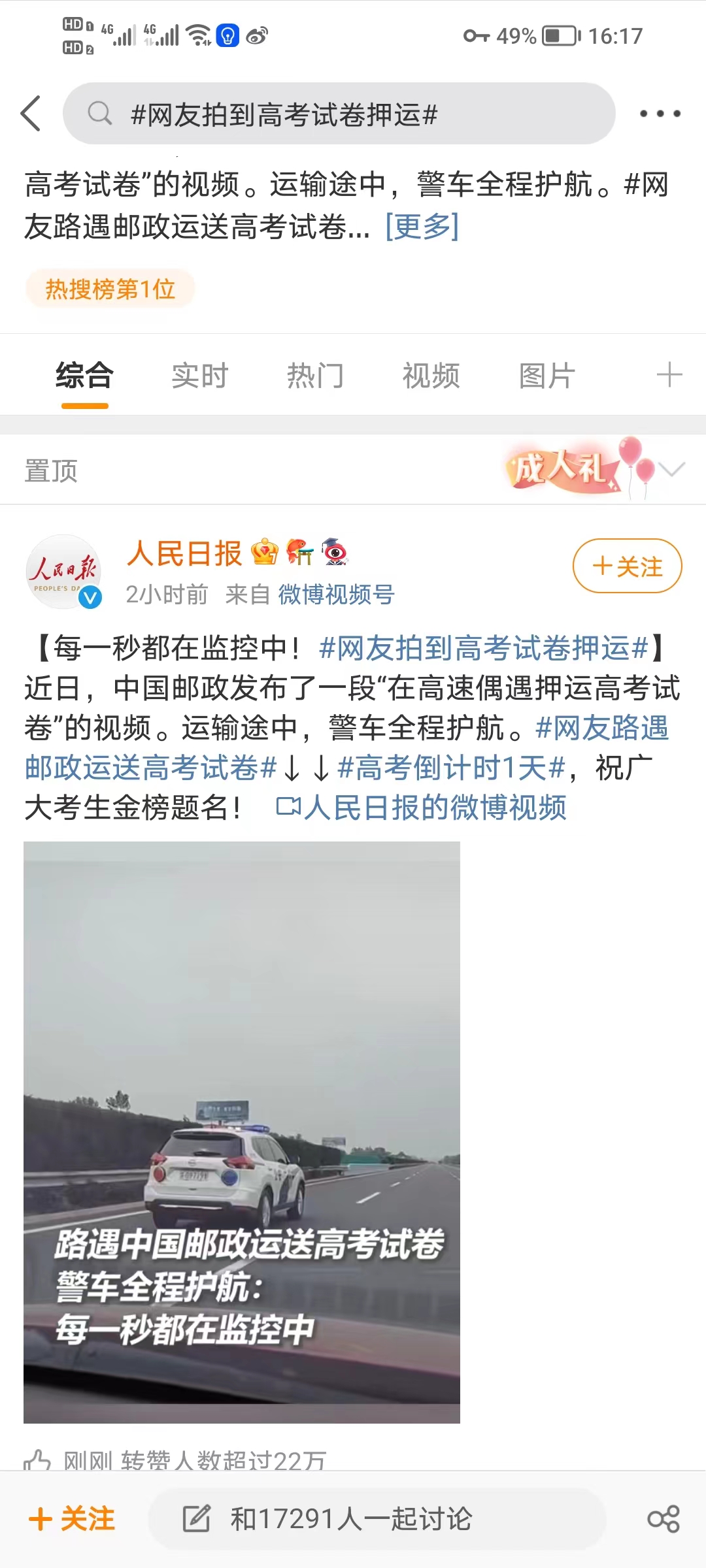Open hashtag #高考倒计时1天#
Viewport: 706px width, 1568px height.
(x=451, y=768)
